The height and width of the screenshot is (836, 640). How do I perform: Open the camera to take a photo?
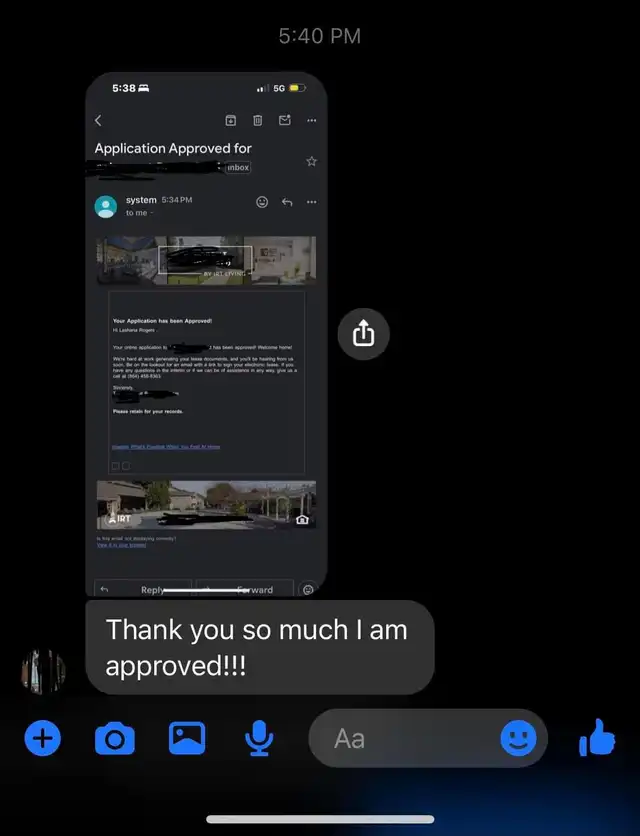pos(114,739)
